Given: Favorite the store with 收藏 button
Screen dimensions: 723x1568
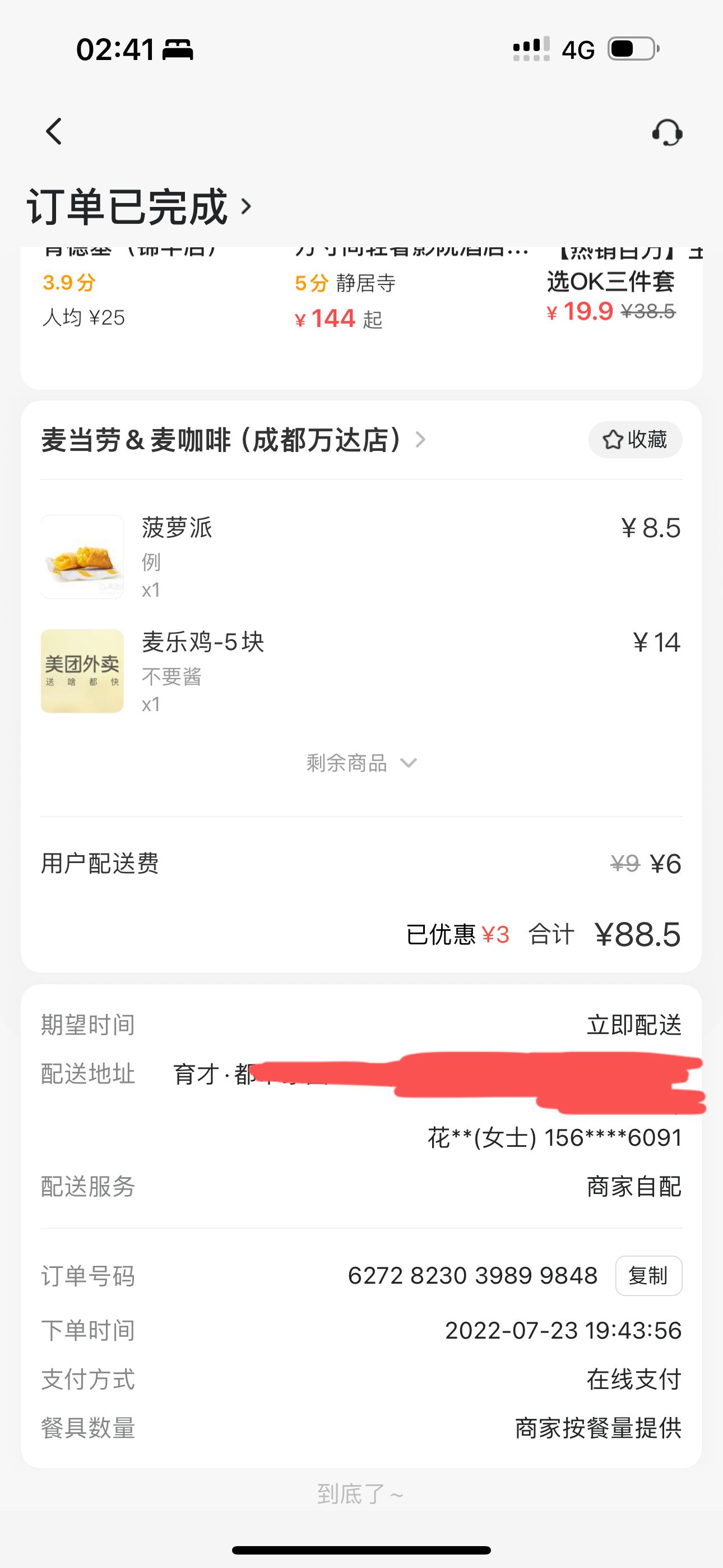Looking at the screenshot, I should click(x=635, y=440).
